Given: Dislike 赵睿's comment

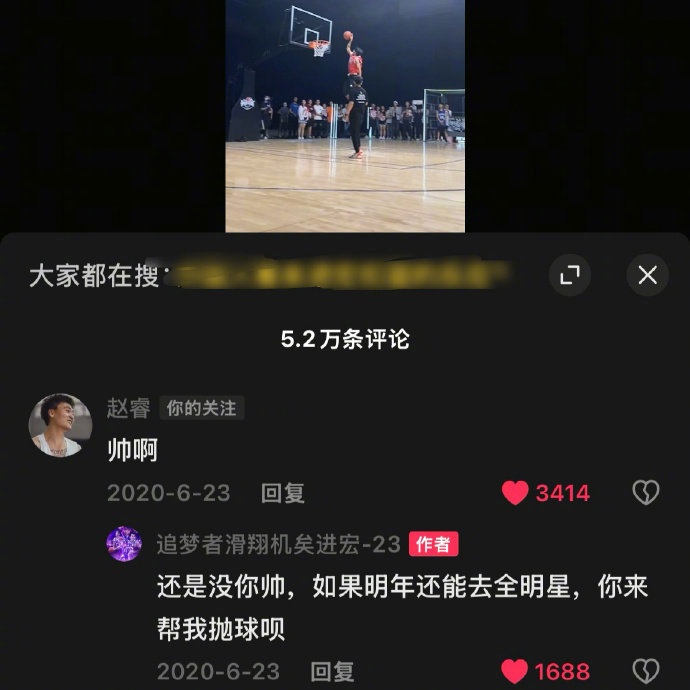Looking at the screenshot, I should pos(646,493).
